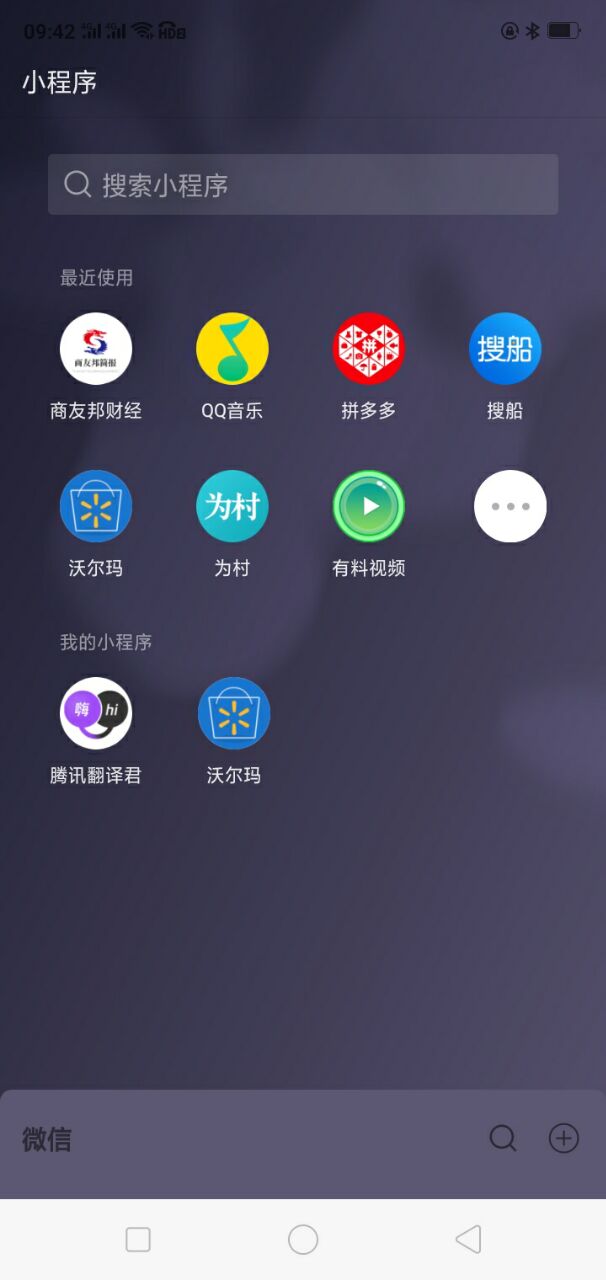Tap the 搜索小程序 search box

[x=303, y=185]
